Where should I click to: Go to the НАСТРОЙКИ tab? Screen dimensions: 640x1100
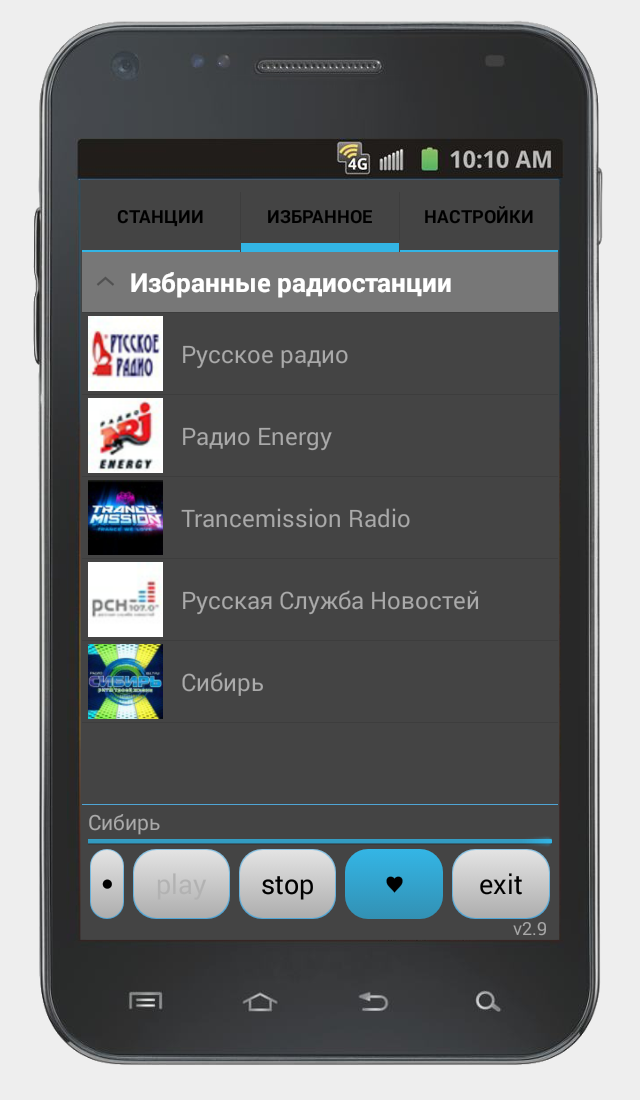479,216
